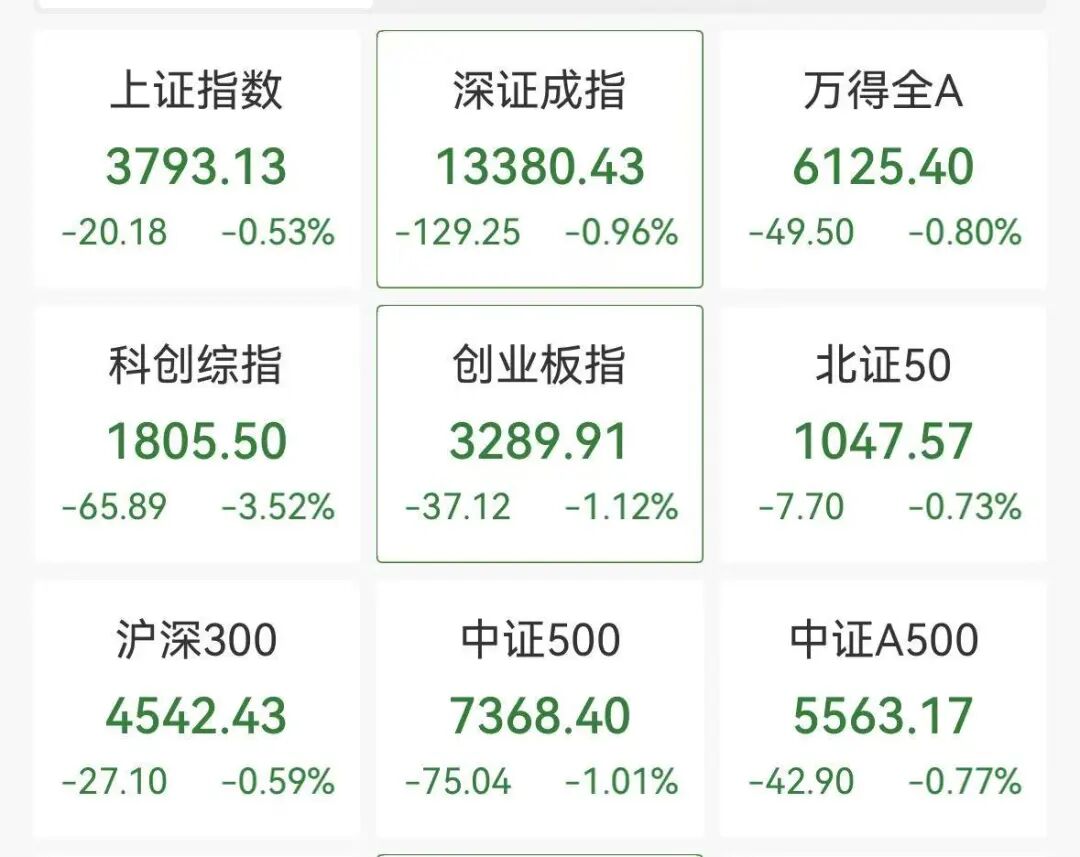
Task: View the 北证50 index
Action: click(x=884, y=434)
